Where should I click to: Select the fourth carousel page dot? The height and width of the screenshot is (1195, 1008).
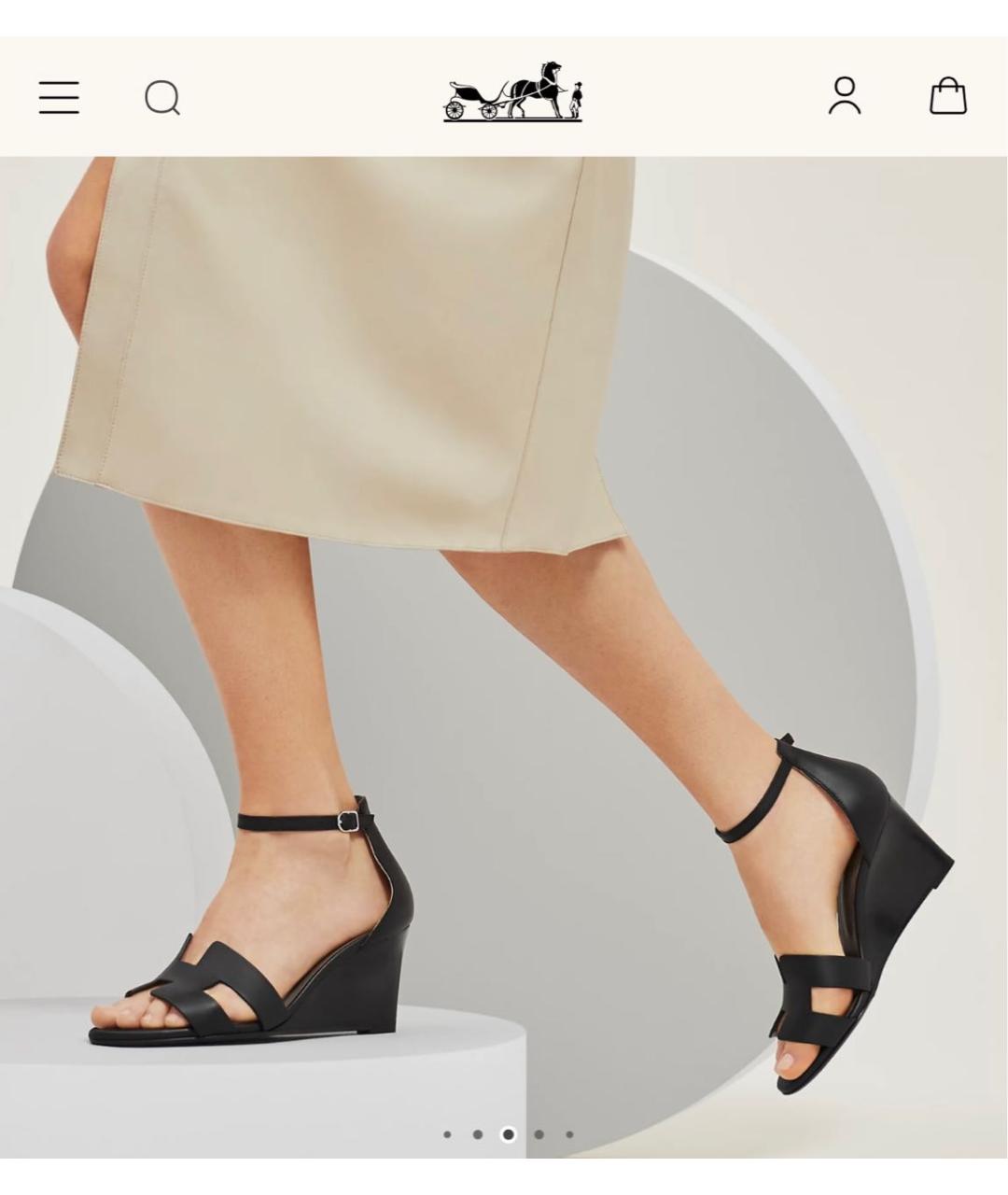[x=539, y=1134]
